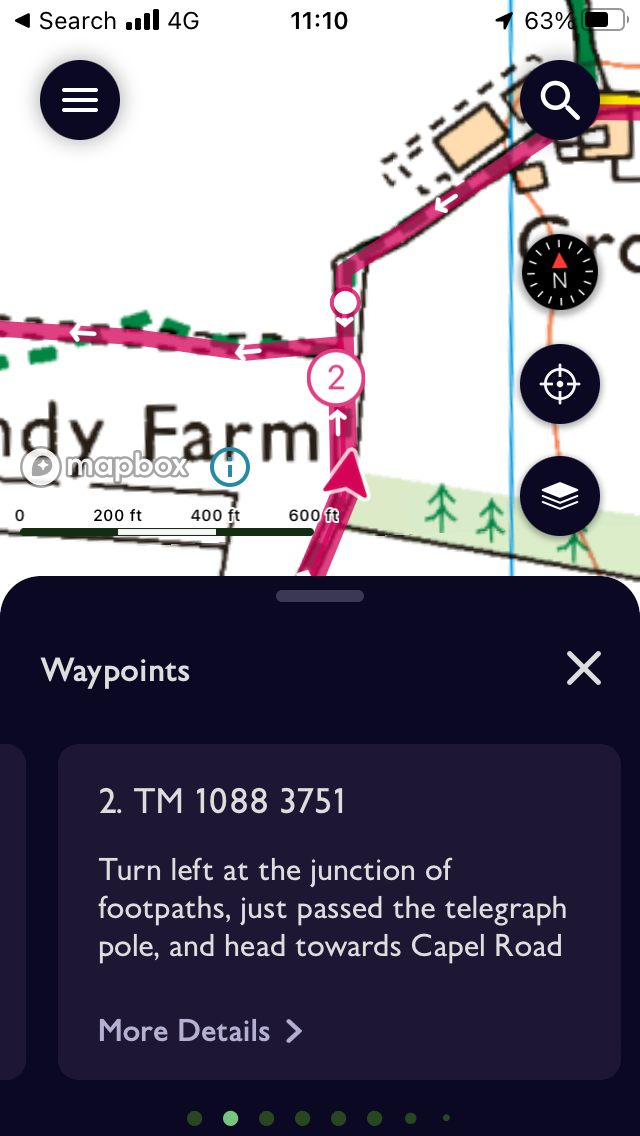Tap the Waypoints panel drag handle
640x1136 pixels.
(320, 596)
